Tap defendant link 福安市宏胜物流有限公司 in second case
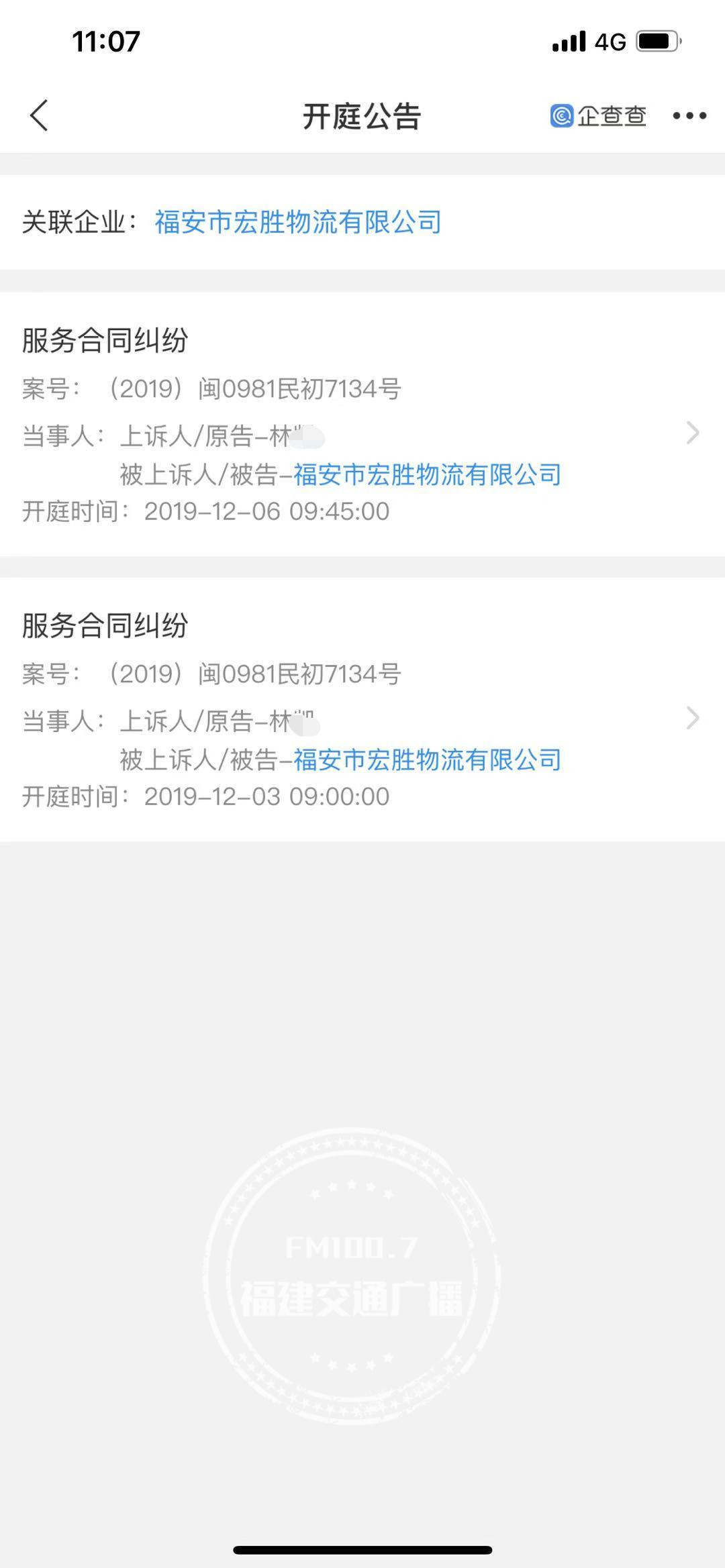 coord(428,760)
